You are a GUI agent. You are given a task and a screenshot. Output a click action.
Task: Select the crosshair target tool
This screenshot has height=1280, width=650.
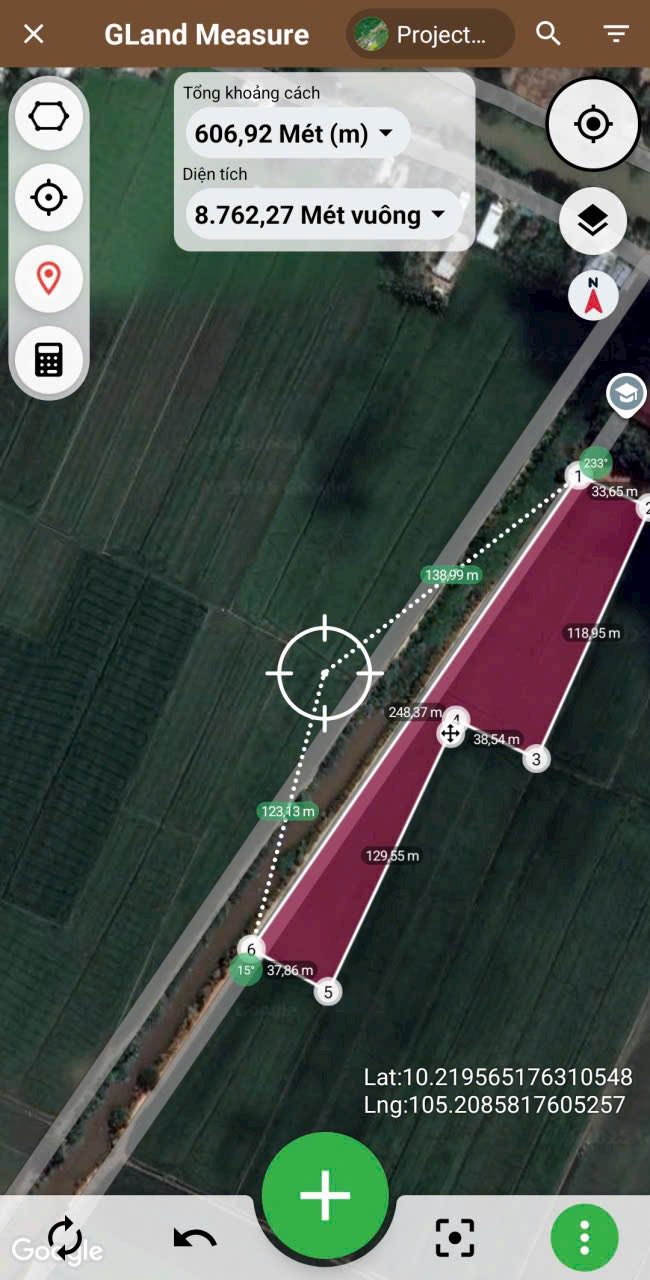[49, 197]
